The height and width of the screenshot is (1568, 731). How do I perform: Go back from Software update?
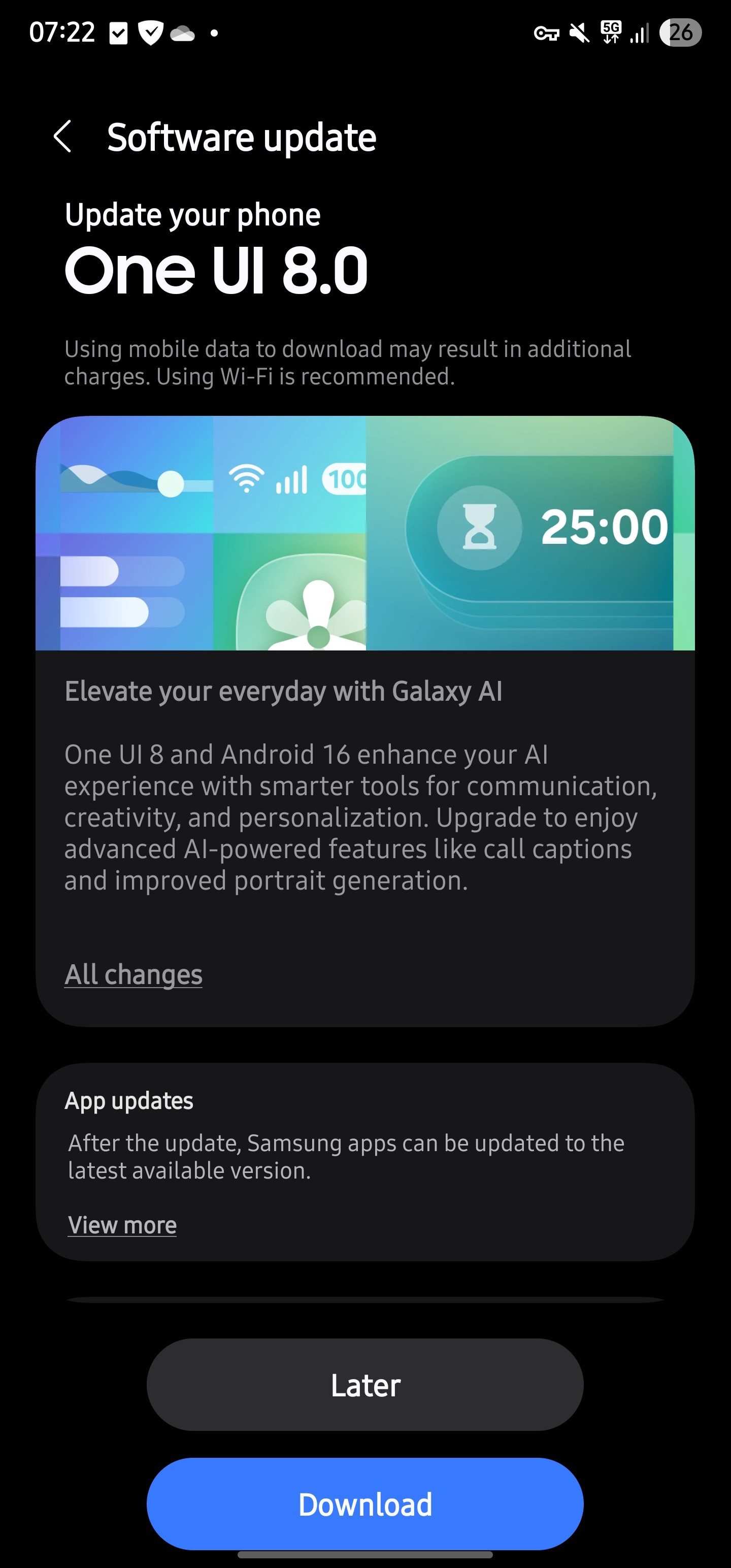click(62, 137)
